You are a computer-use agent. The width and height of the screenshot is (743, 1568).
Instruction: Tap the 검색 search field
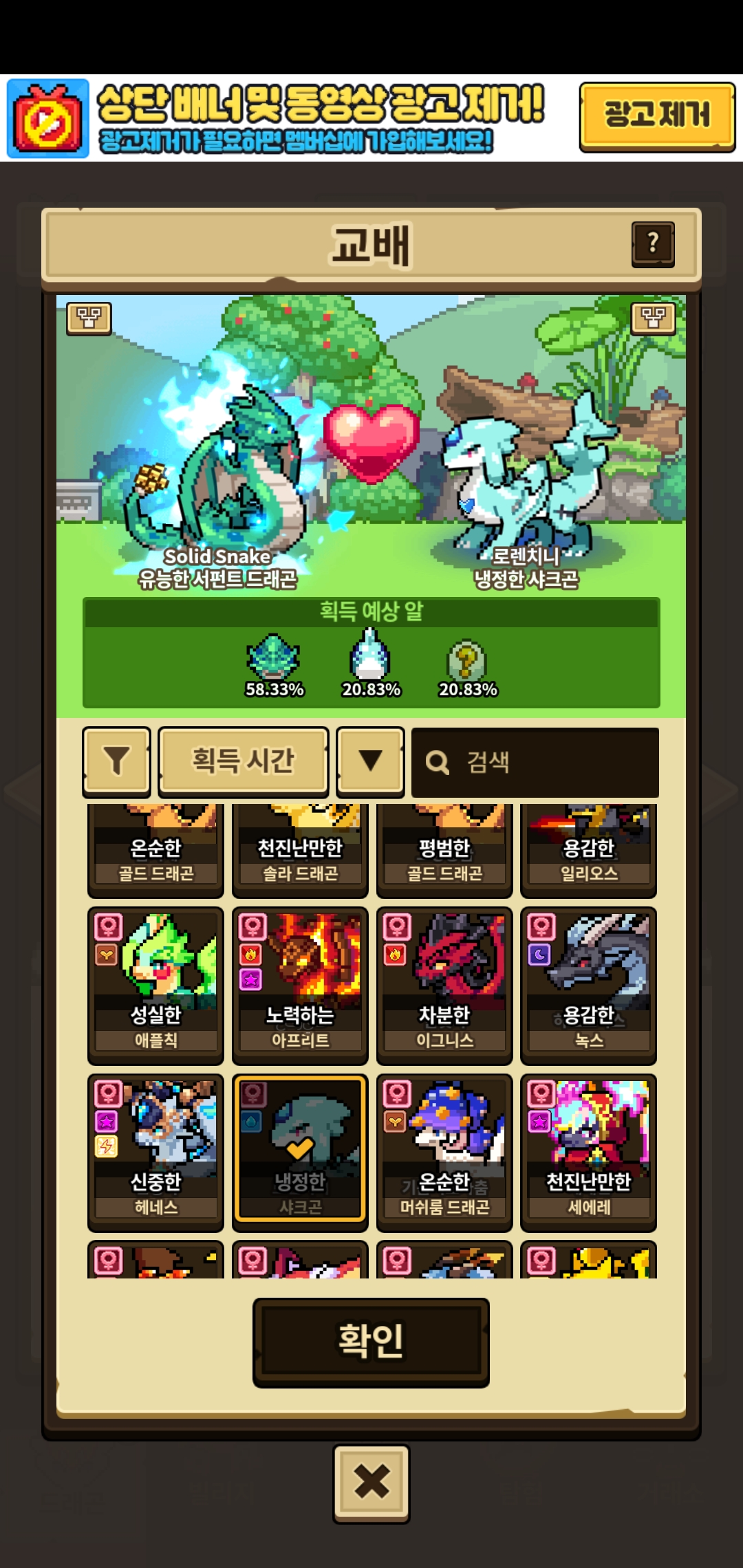535,762
